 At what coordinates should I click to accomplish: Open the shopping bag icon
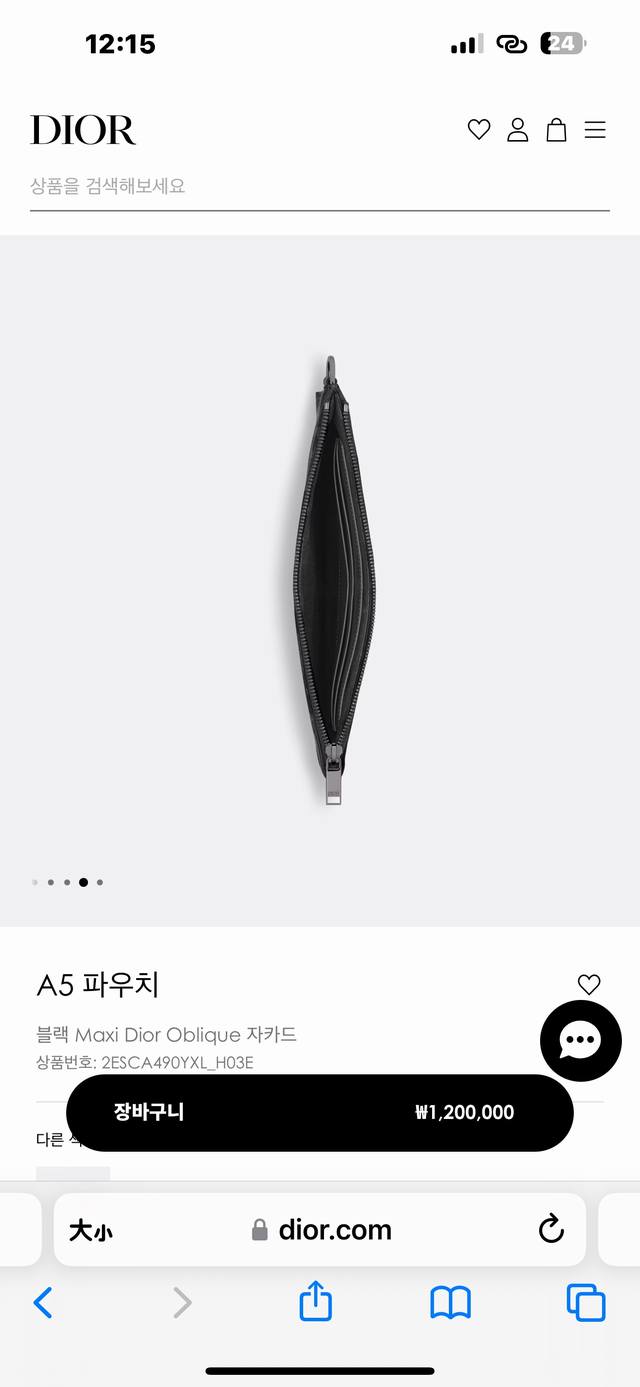556,129
